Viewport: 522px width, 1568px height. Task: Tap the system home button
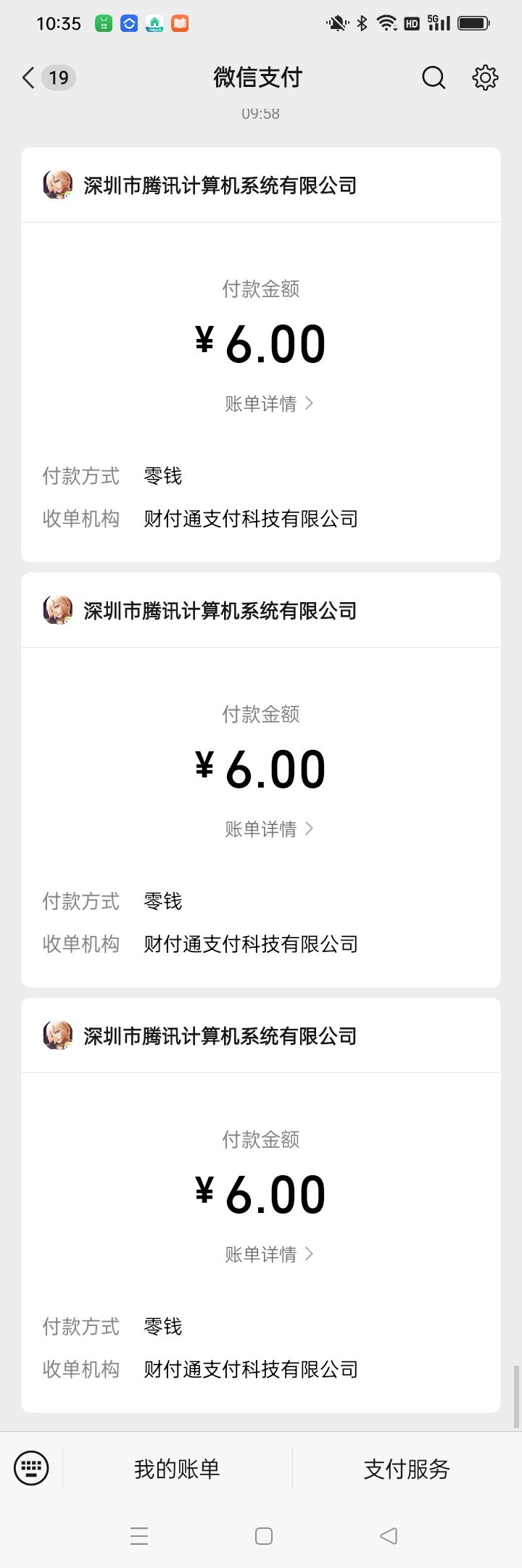(264, 1535)
